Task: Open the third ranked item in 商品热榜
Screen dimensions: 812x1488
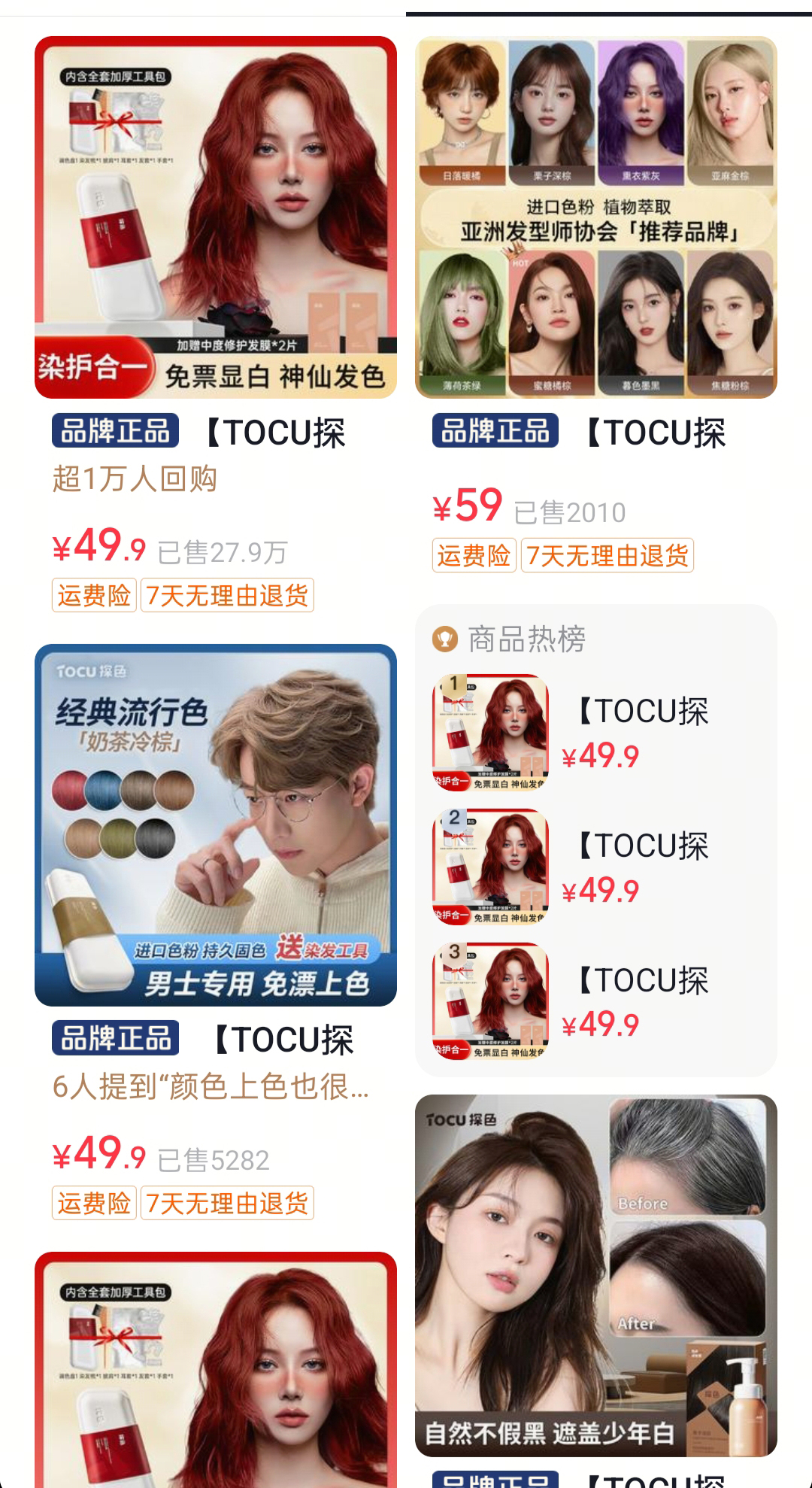Action: [595, 1001]
